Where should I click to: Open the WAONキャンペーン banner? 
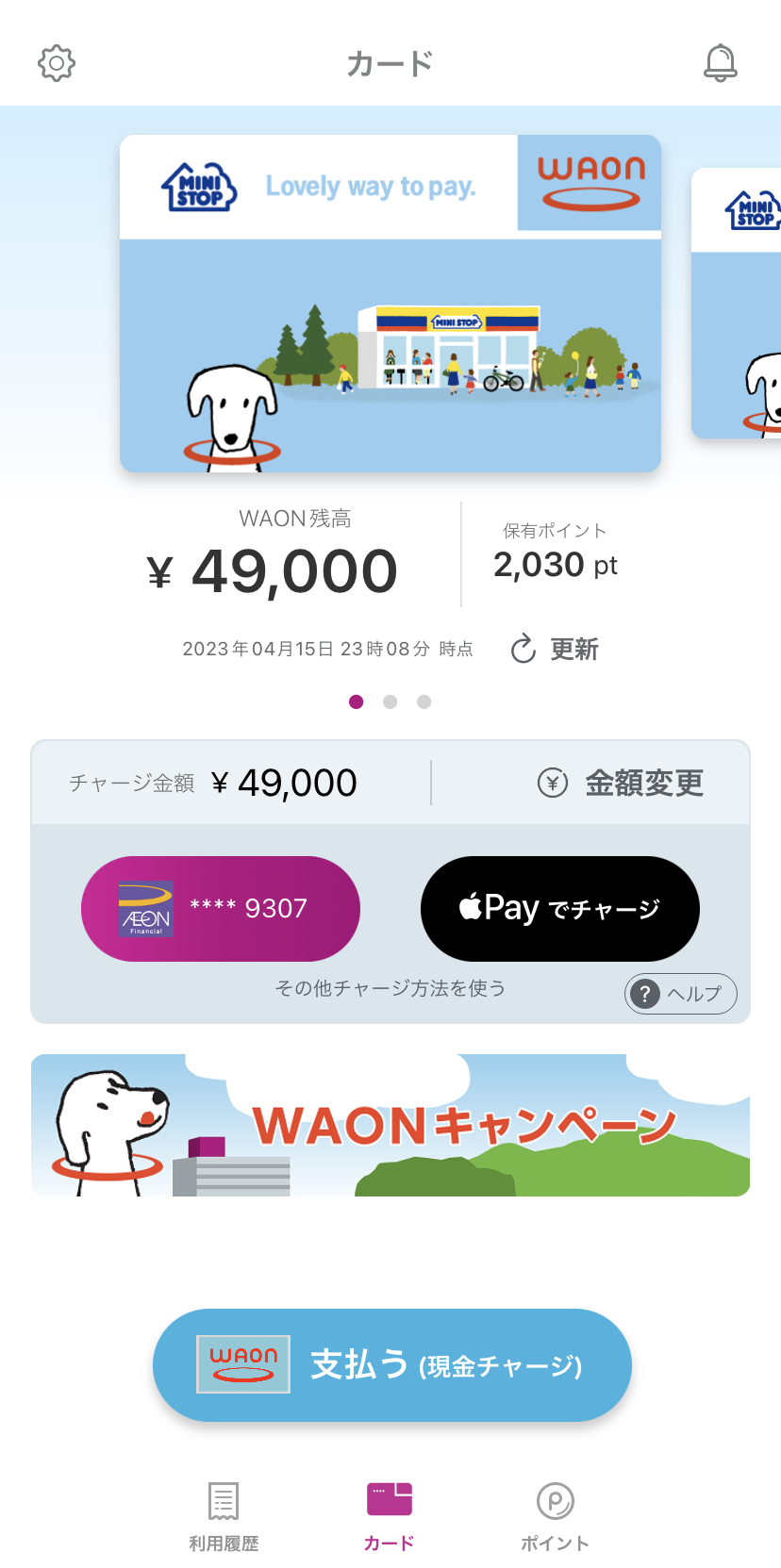coord(390,1125)
